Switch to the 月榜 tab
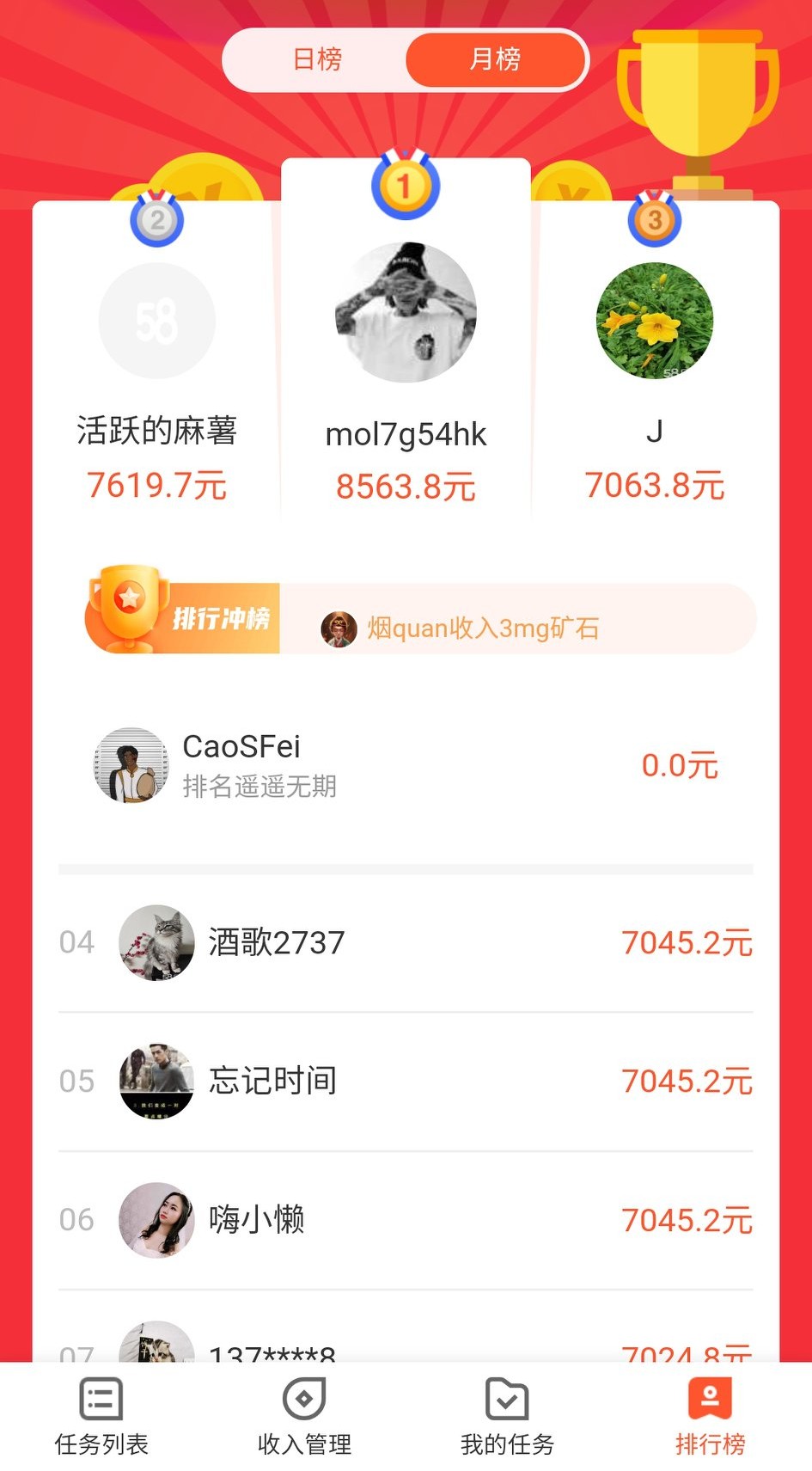The height and width of the screenshot is (1471, 812). [496, 59]
